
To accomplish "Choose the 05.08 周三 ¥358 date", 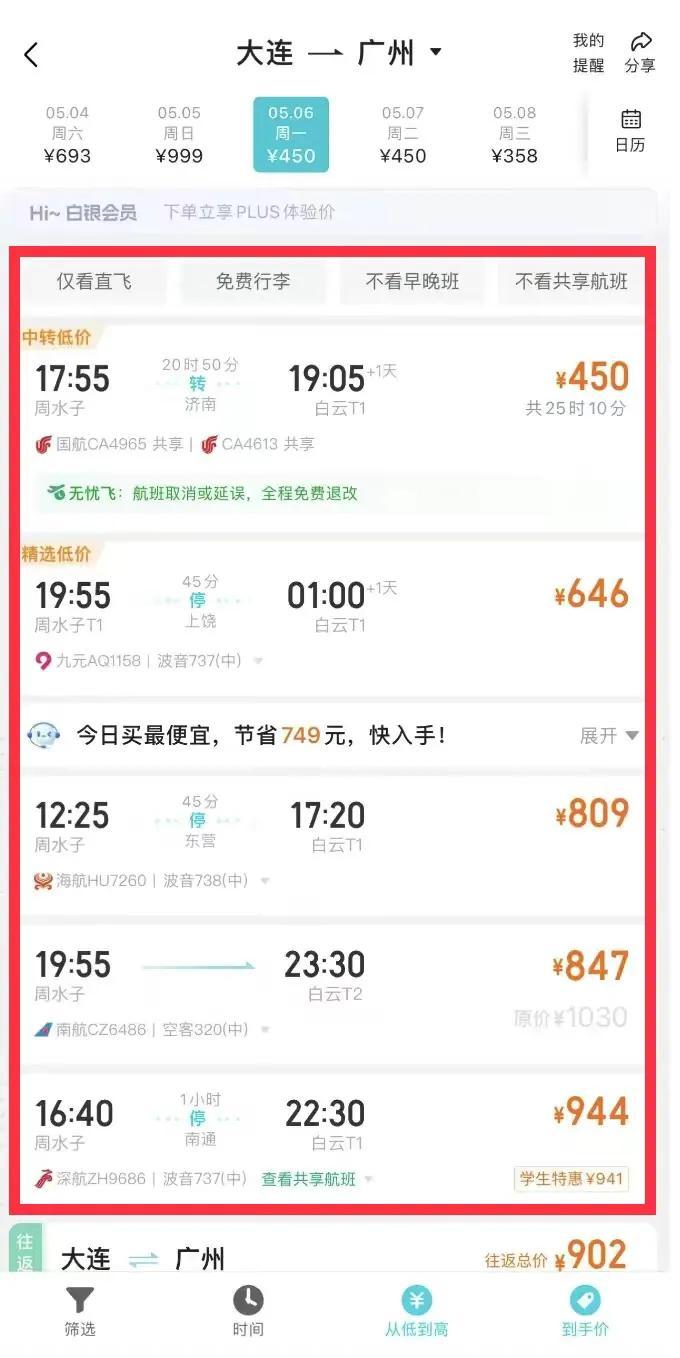I will pos(514,135).
